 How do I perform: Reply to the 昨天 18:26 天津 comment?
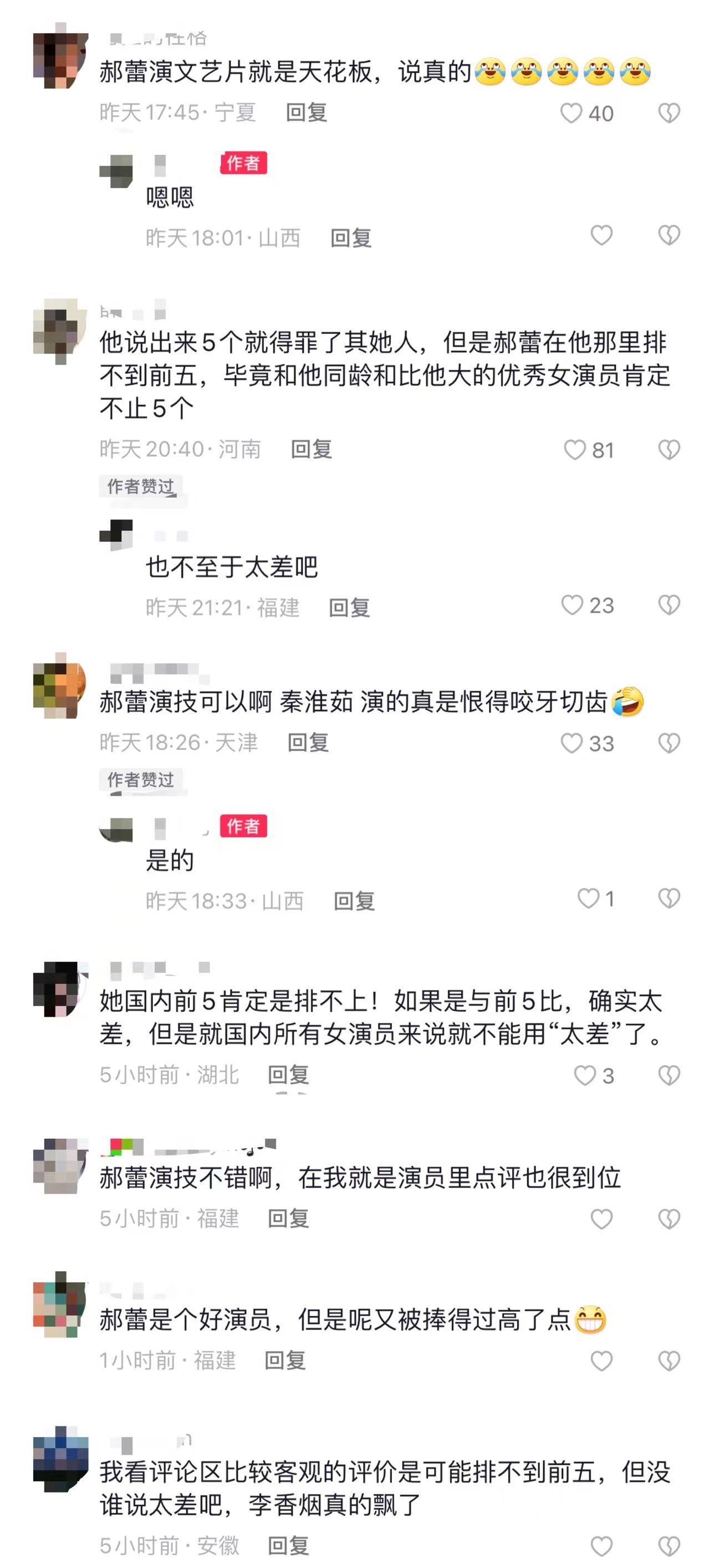[x=308, y=743]
